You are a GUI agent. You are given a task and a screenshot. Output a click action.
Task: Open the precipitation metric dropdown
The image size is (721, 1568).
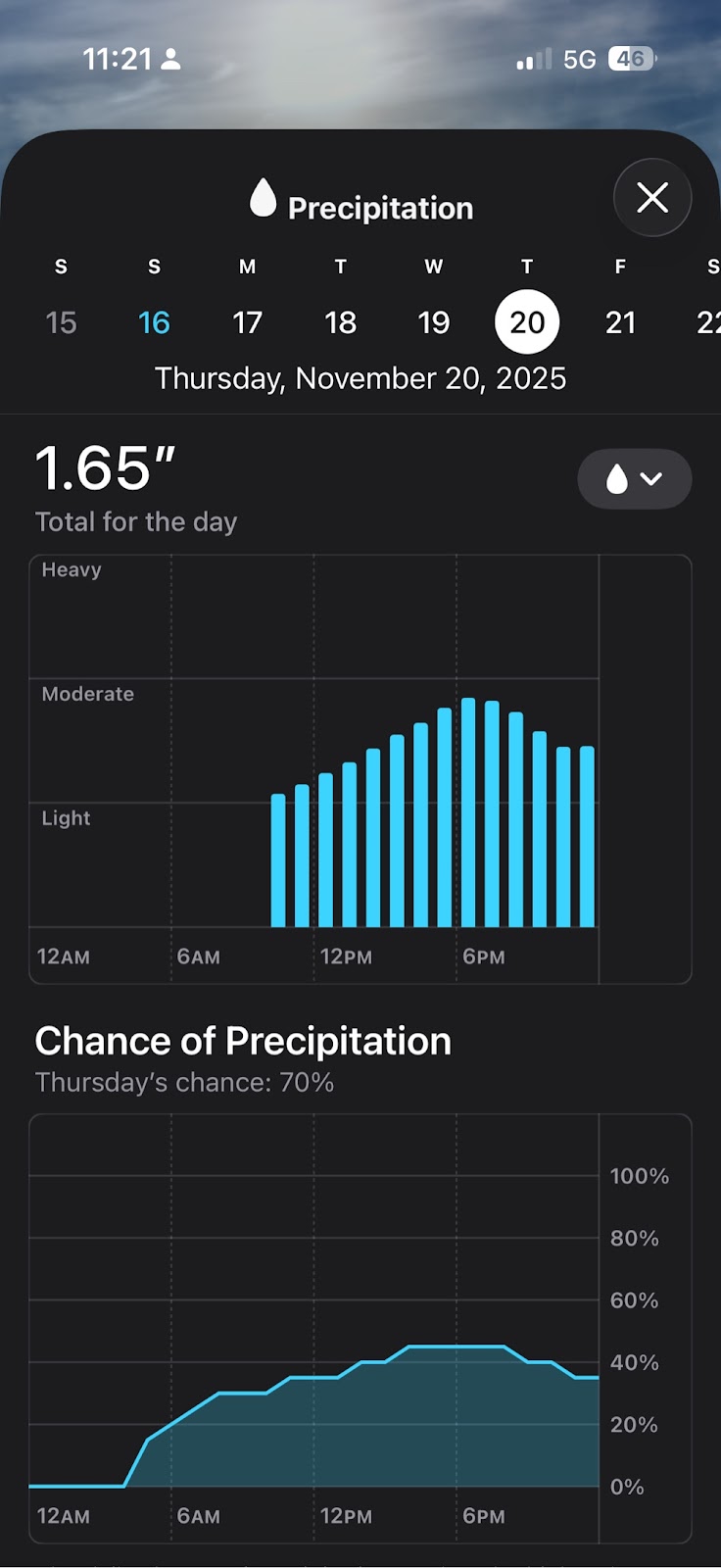click(x=634, y=479)
